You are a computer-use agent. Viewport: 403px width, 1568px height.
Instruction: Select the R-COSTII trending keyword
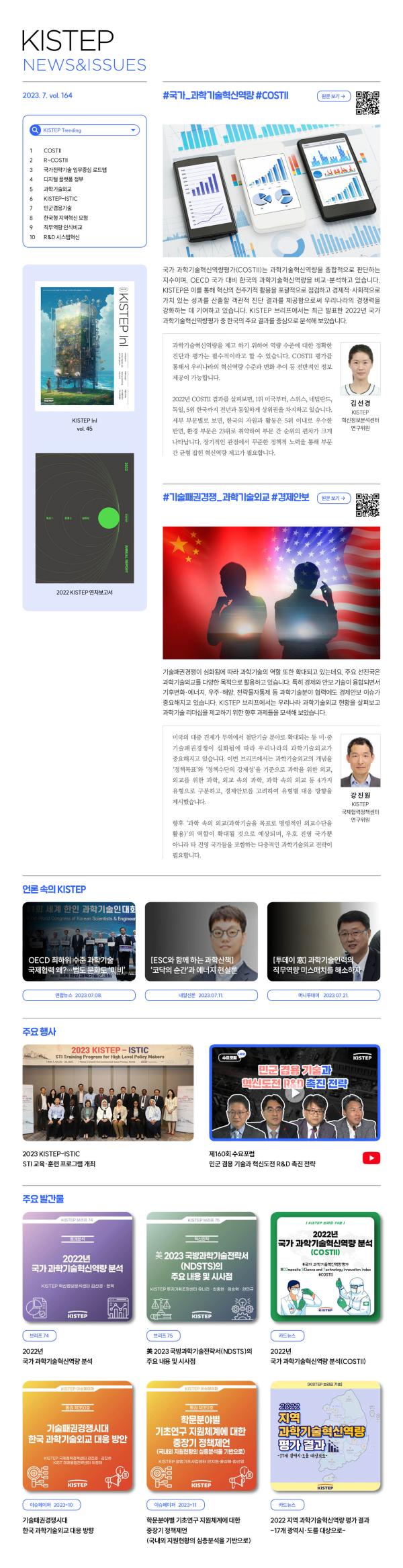(x=55, y=161)
